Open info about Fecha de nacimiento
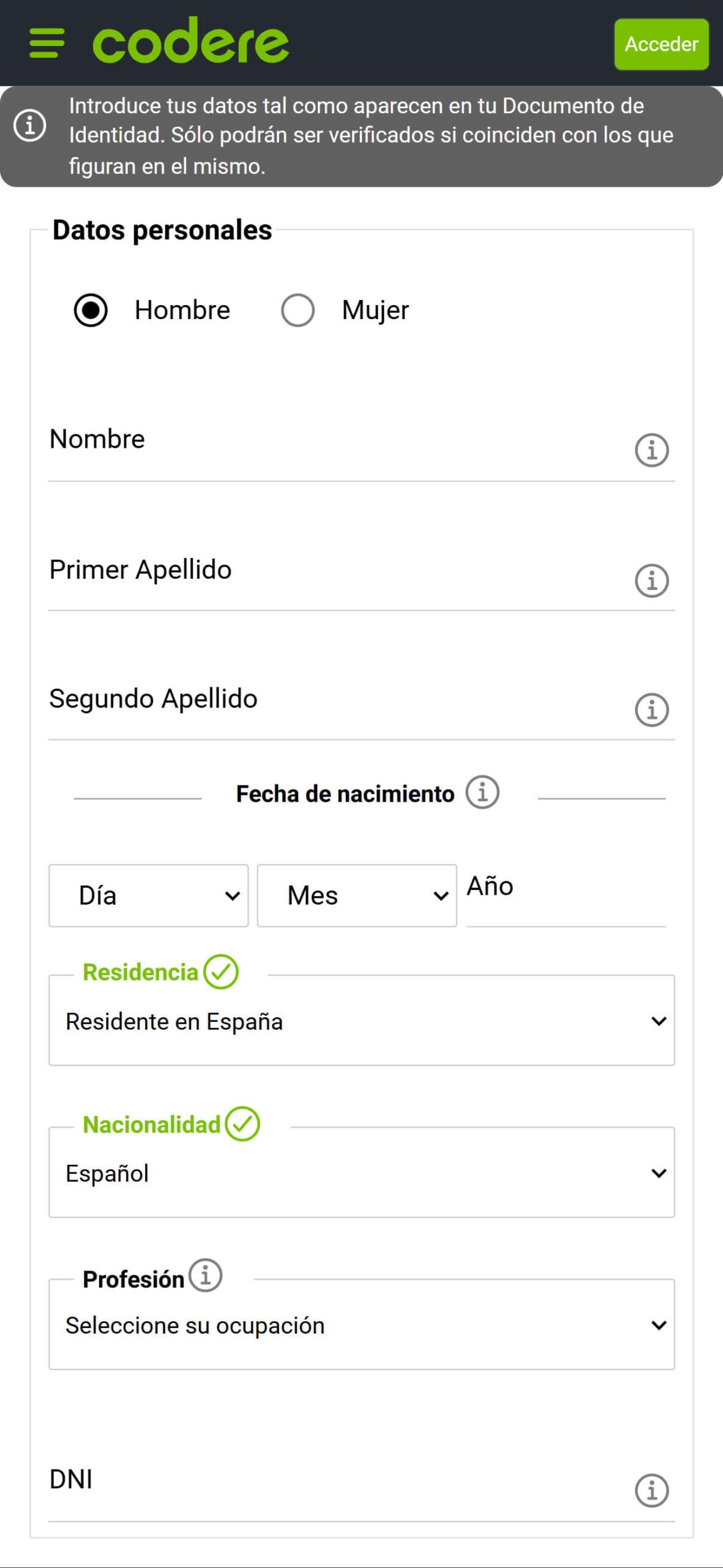Image resolution: width=723 pixels, height=1568 pixels. (x=482, y=793)
